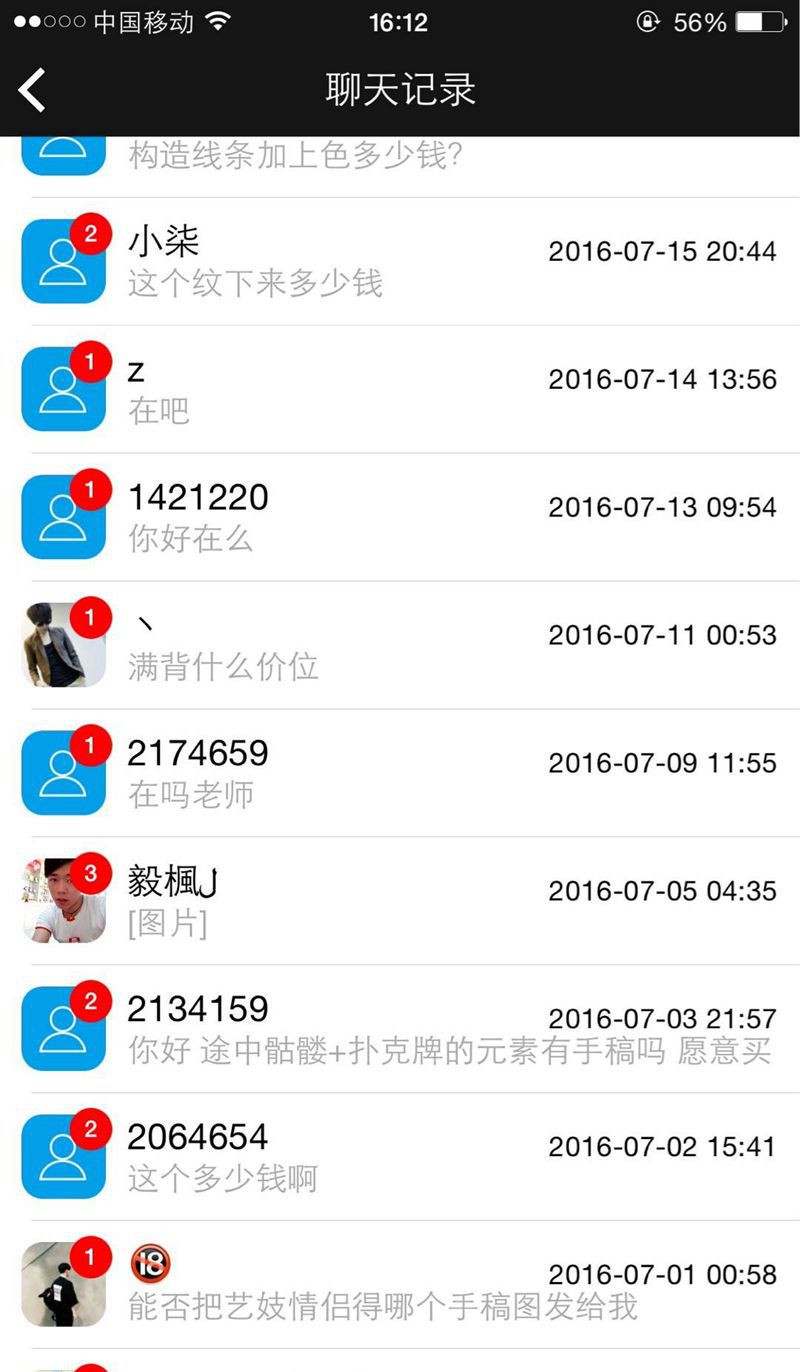Tap the 聊天记录 title bar
The width and height of the screenshot is (800, 1372).
coord(400,89)
